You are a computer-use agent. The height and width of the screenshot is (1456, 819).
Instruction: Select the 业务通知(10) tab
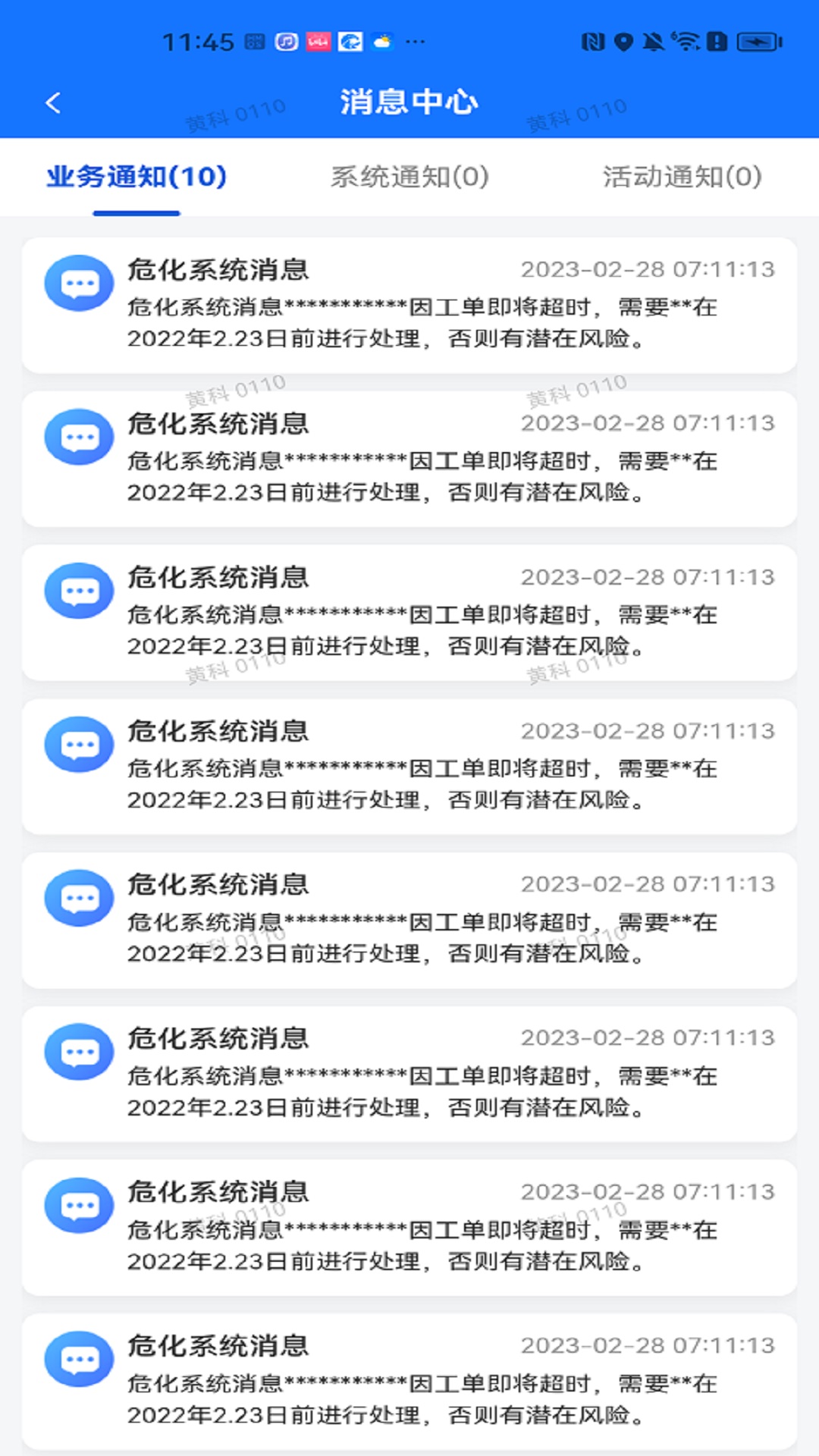tap(136, 177)
